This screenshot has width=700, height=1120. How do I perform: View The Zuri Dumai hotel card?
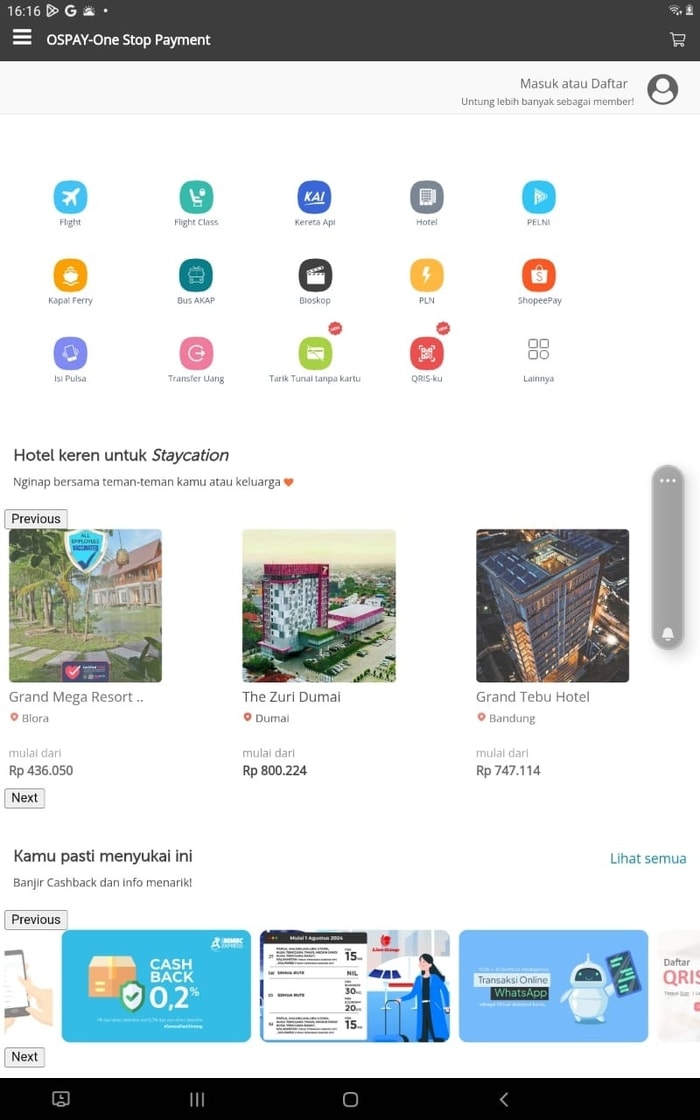(x=319, y=606)
